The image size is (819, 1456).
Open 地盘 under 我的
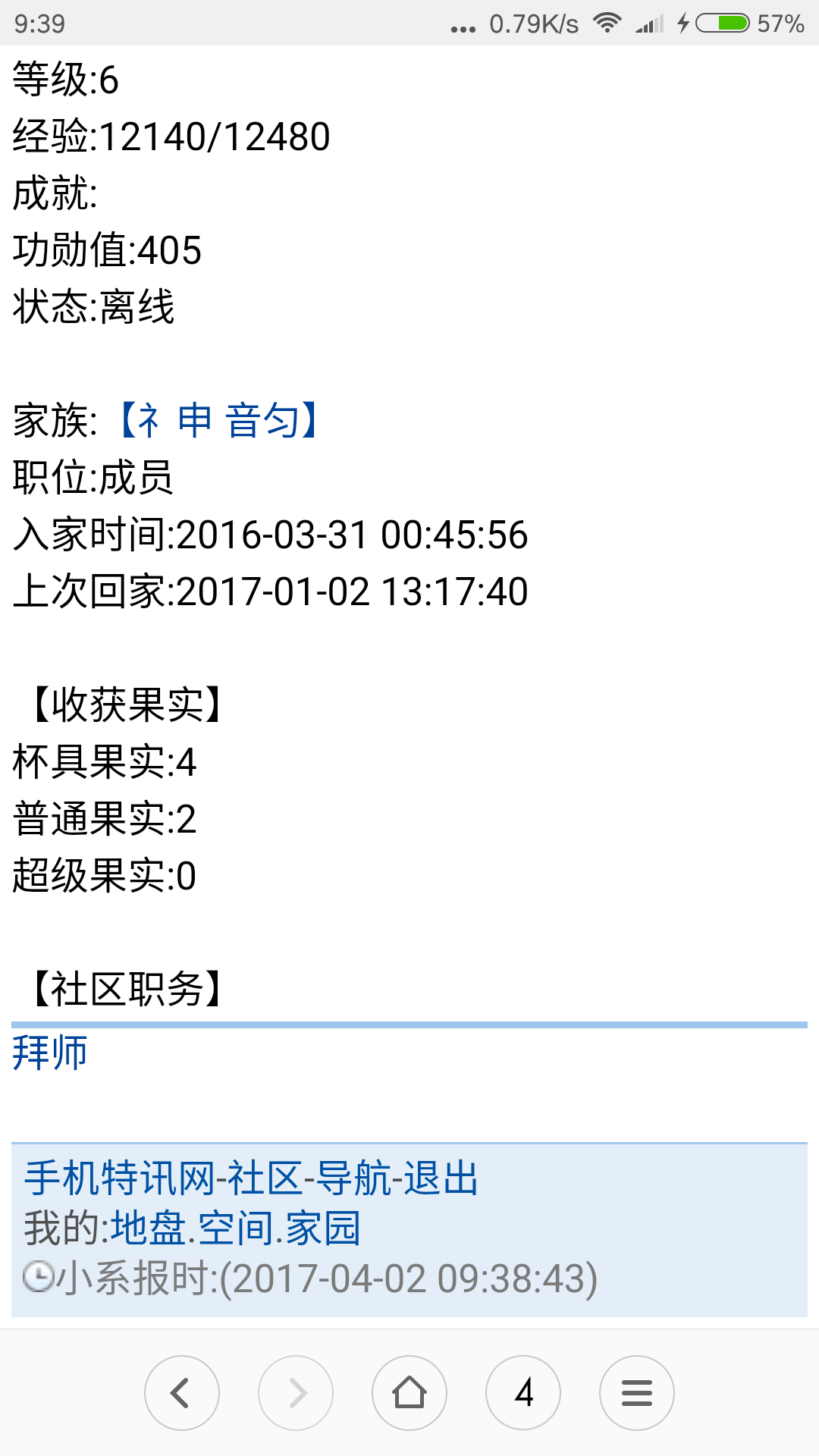click(149, 1228)
